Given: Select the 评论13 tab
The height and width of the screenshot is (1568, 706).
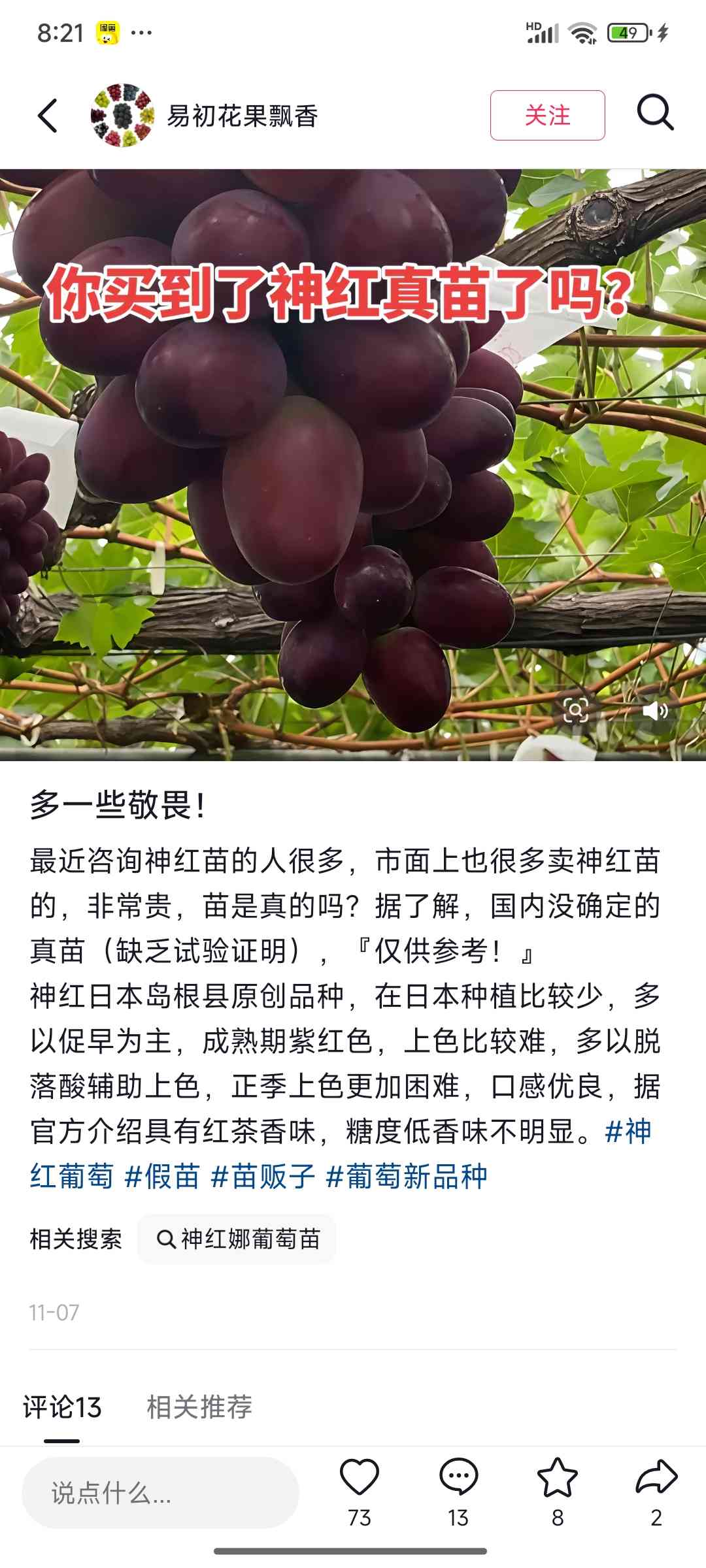Looking at the screenshot, I should click(62, 1407).
